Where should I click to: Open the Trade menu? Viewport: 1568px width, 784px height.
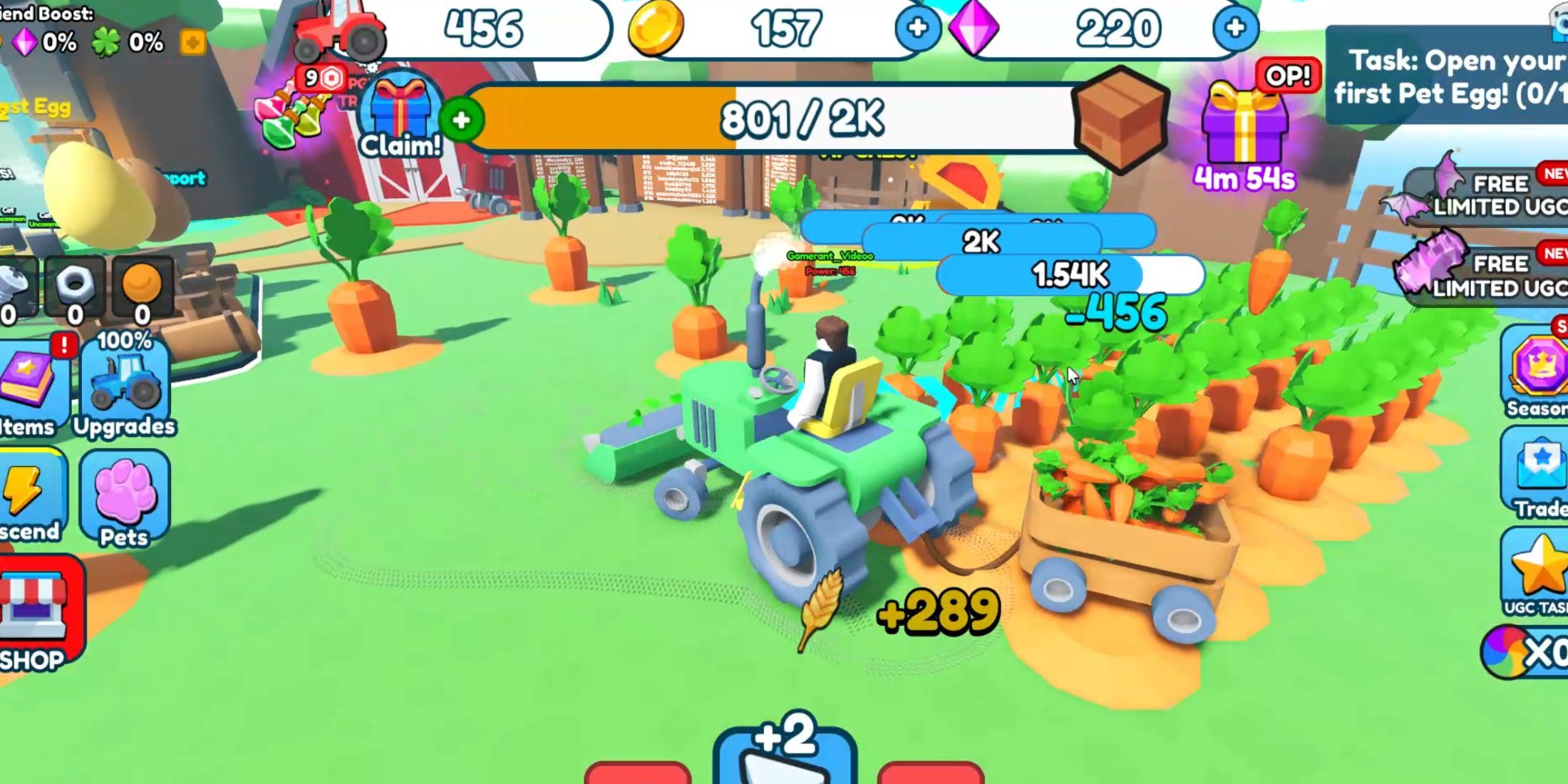coord(1538,474)
